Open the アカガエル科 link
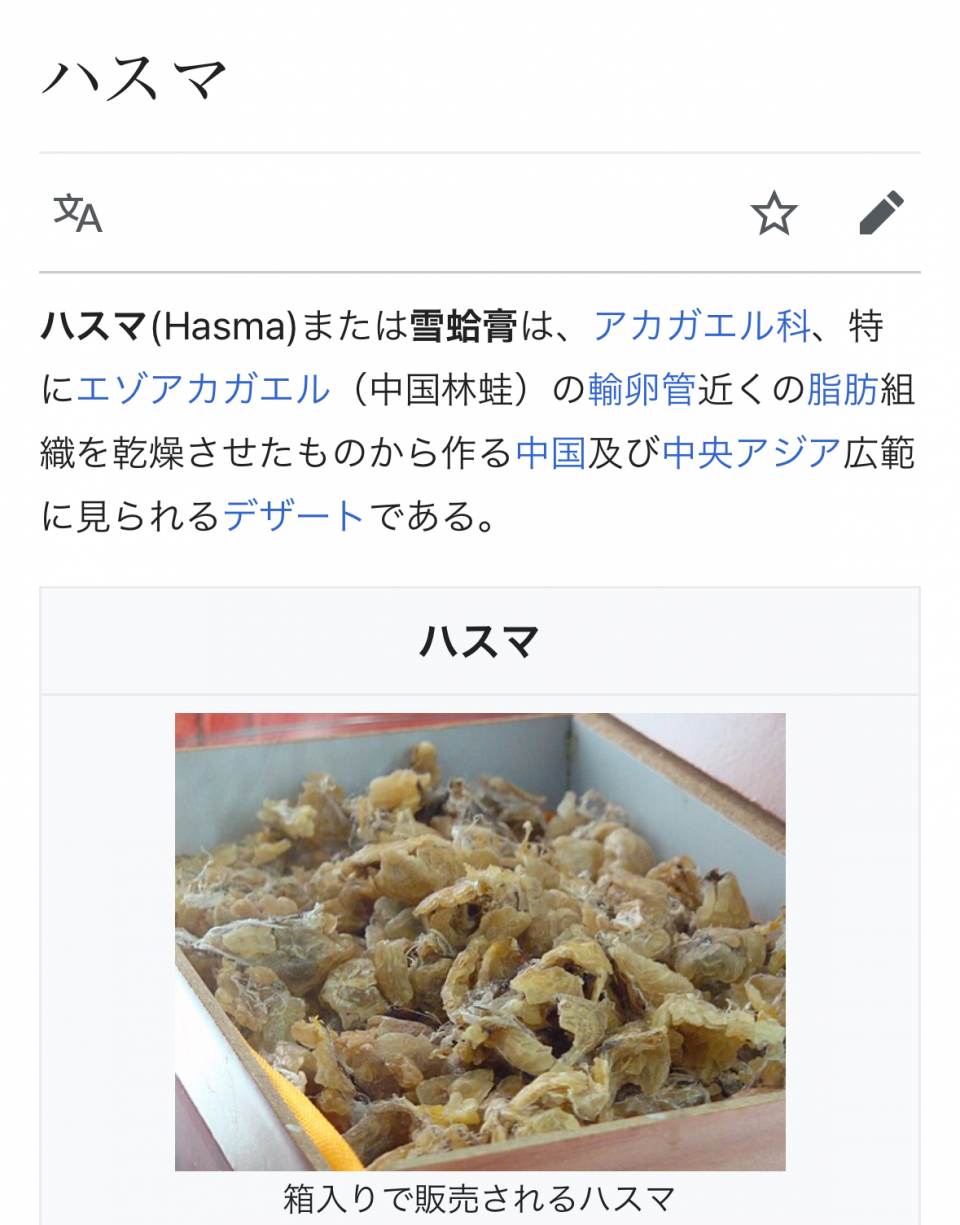 tap(701, 326)
